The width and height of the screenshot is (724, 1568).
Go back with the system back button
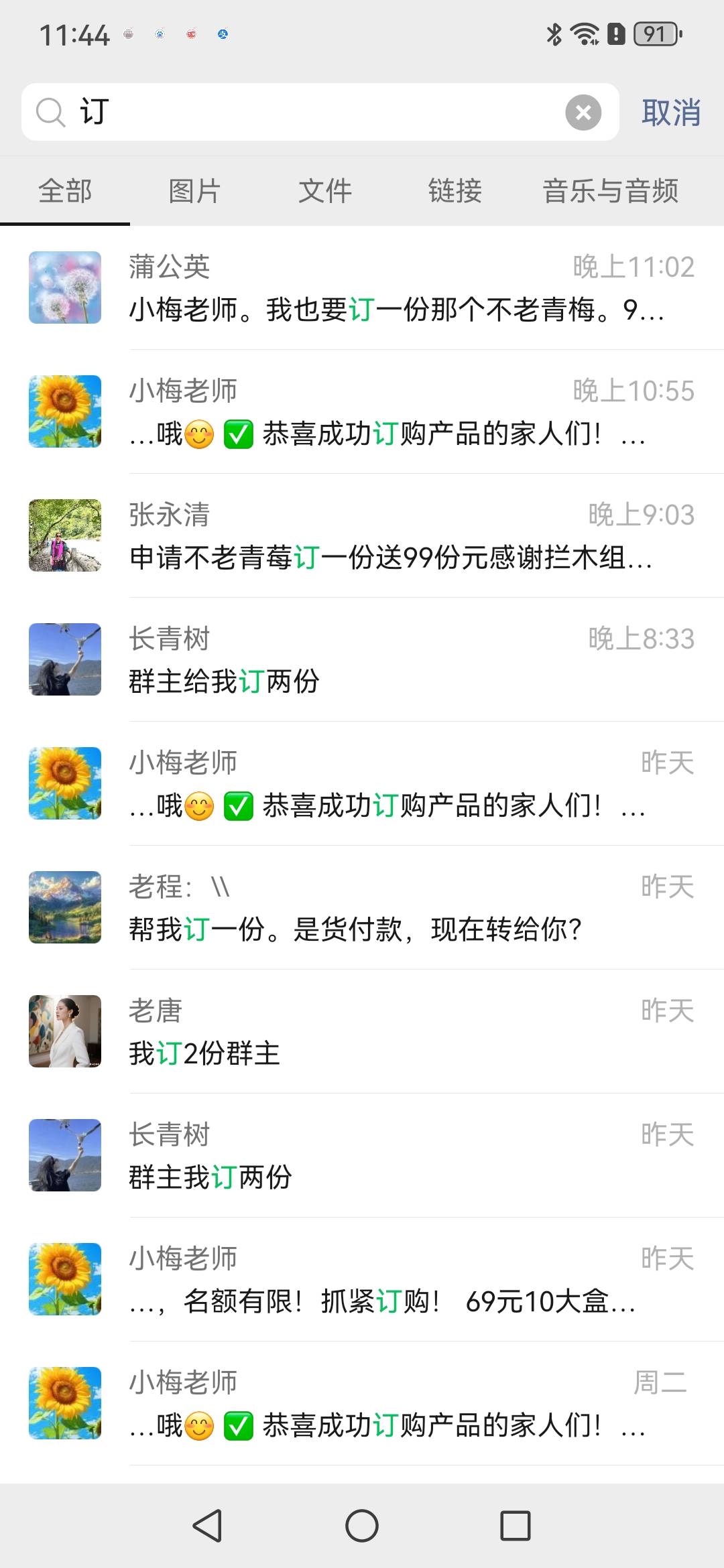coord(207,1526)
